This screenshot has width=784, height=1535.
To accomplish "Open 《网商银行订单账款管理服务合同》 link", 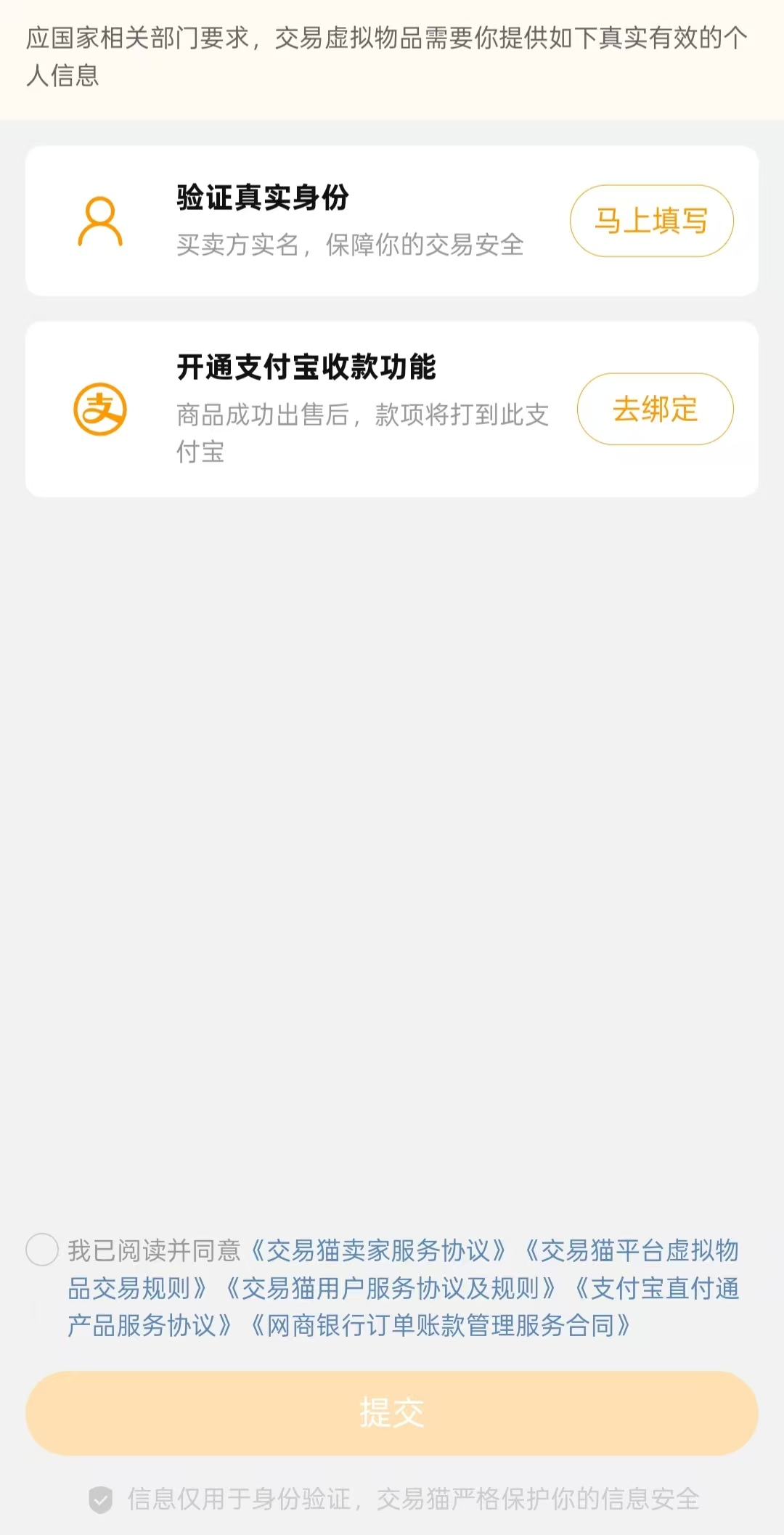I will (x=440, y=1326).
